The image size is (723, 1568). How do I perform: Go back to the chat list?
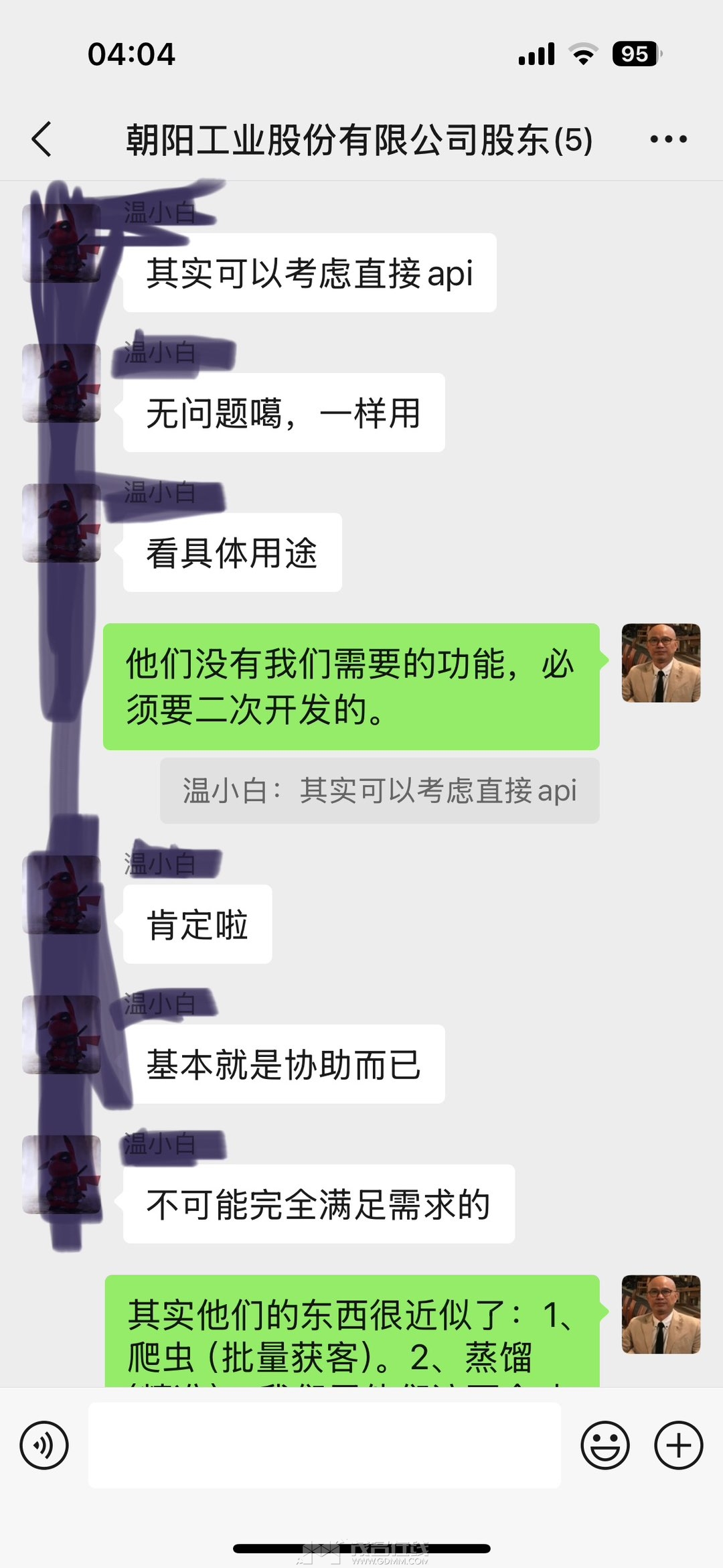(x=42, y=139)
